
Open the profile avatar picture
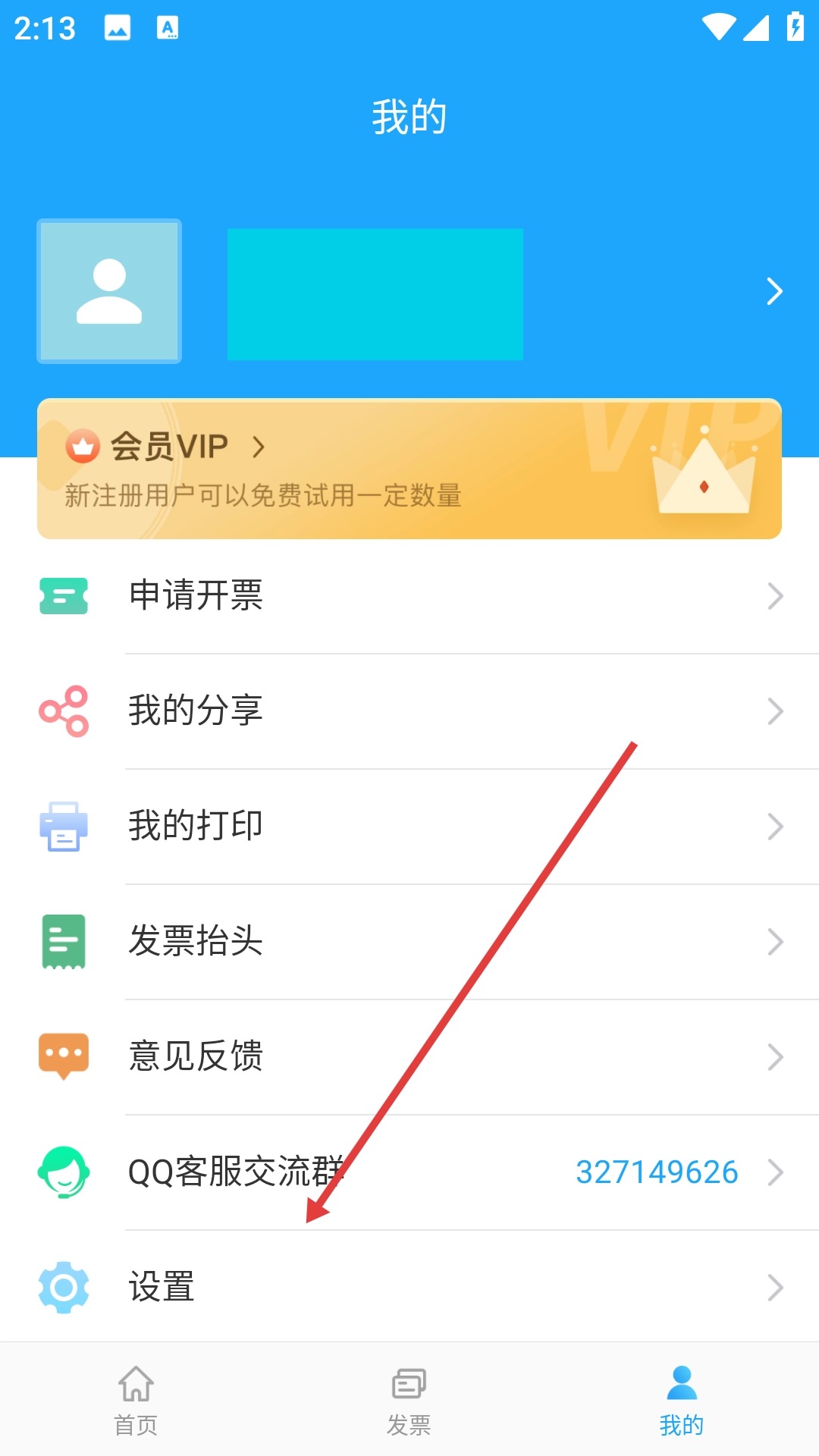tap(109, 291)
